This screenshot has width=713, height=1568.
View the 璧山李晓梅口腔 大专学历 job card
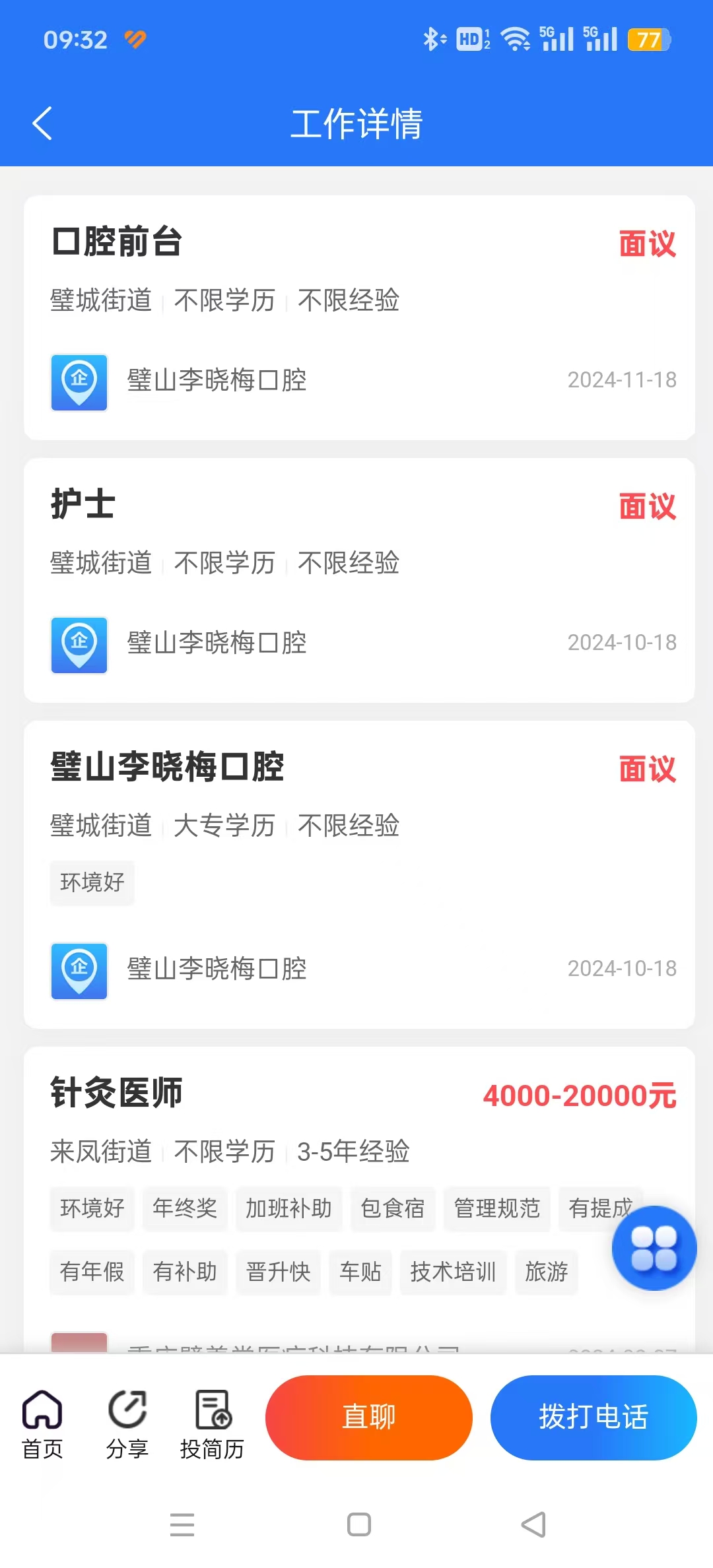pos(167,767)
